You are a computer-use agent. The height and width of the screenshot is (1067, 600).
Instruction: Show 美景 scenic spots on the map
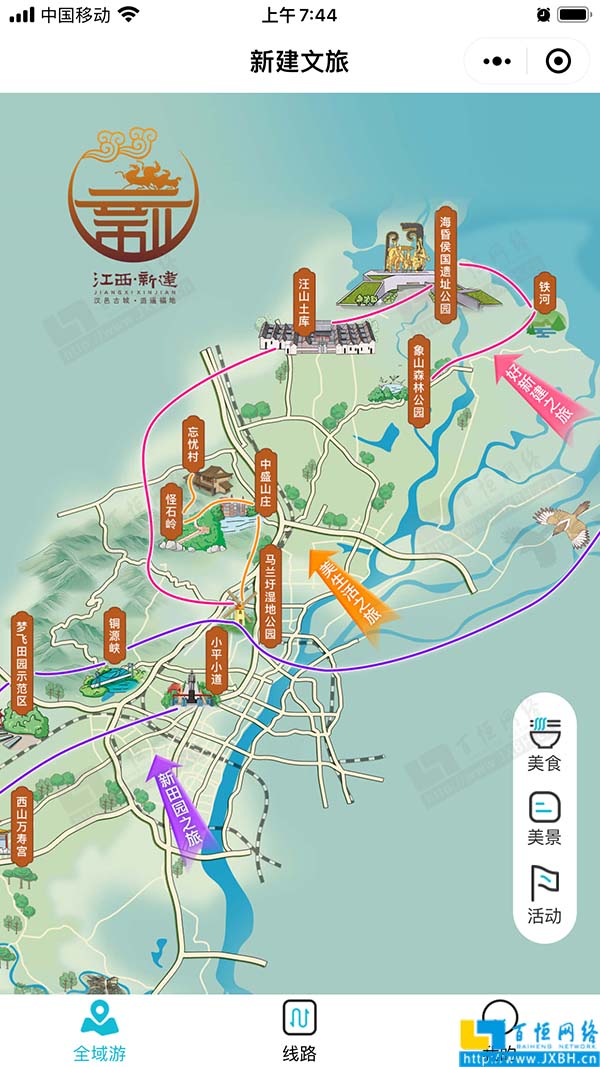[x=545, y=820]
